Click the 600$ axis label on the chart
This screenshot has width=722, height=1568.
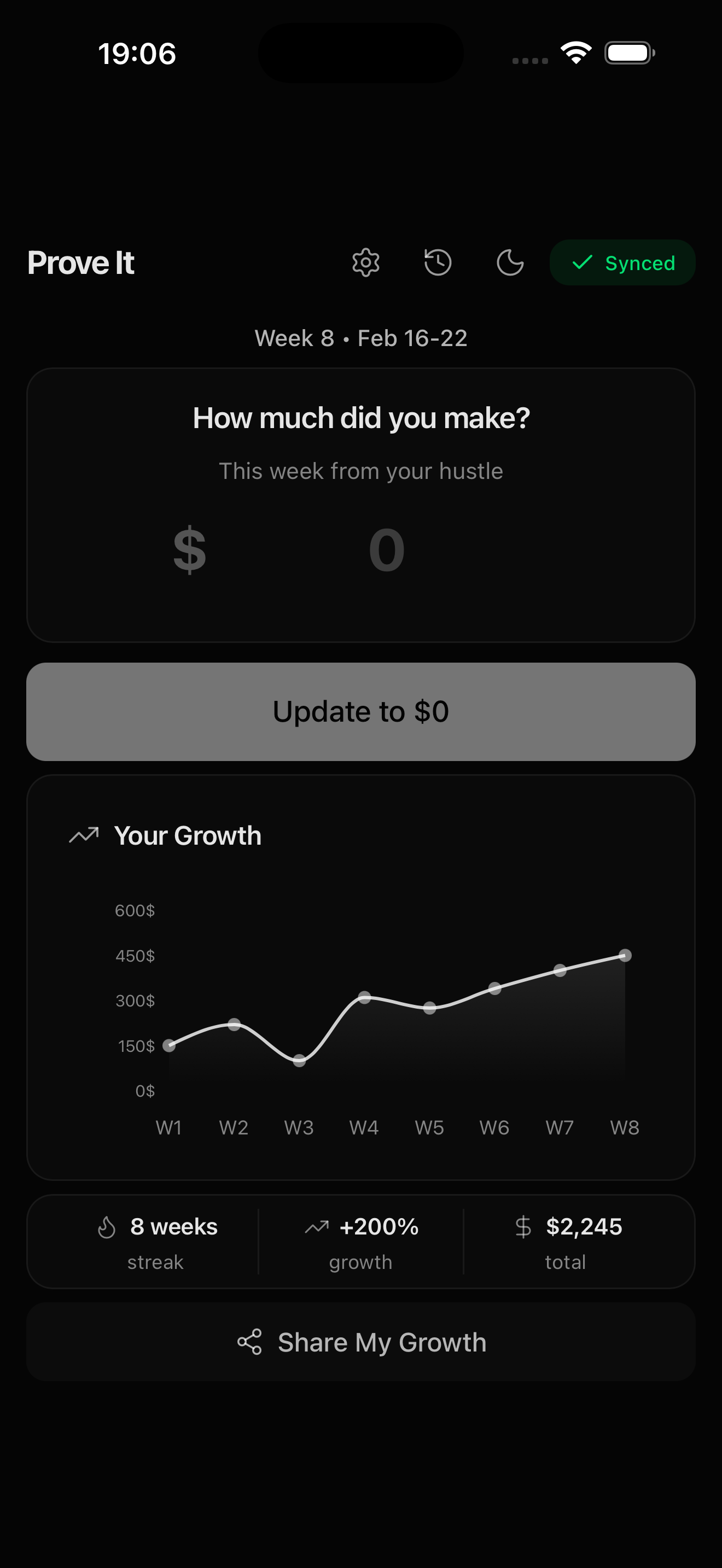[135, 910]
